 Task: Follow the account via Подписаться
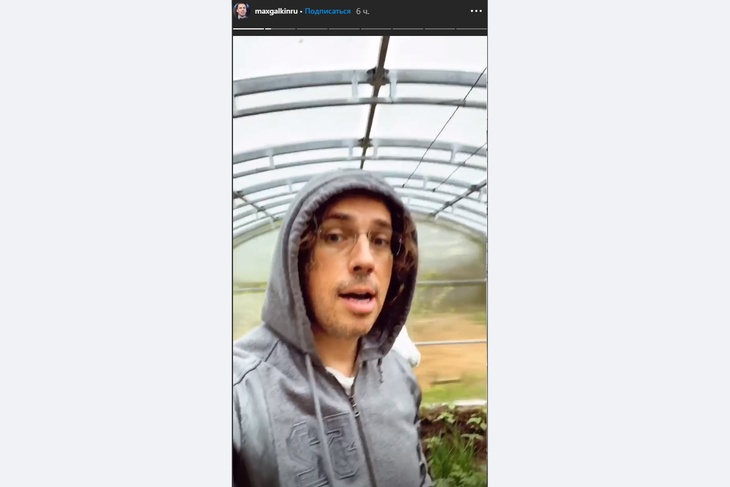327,11
